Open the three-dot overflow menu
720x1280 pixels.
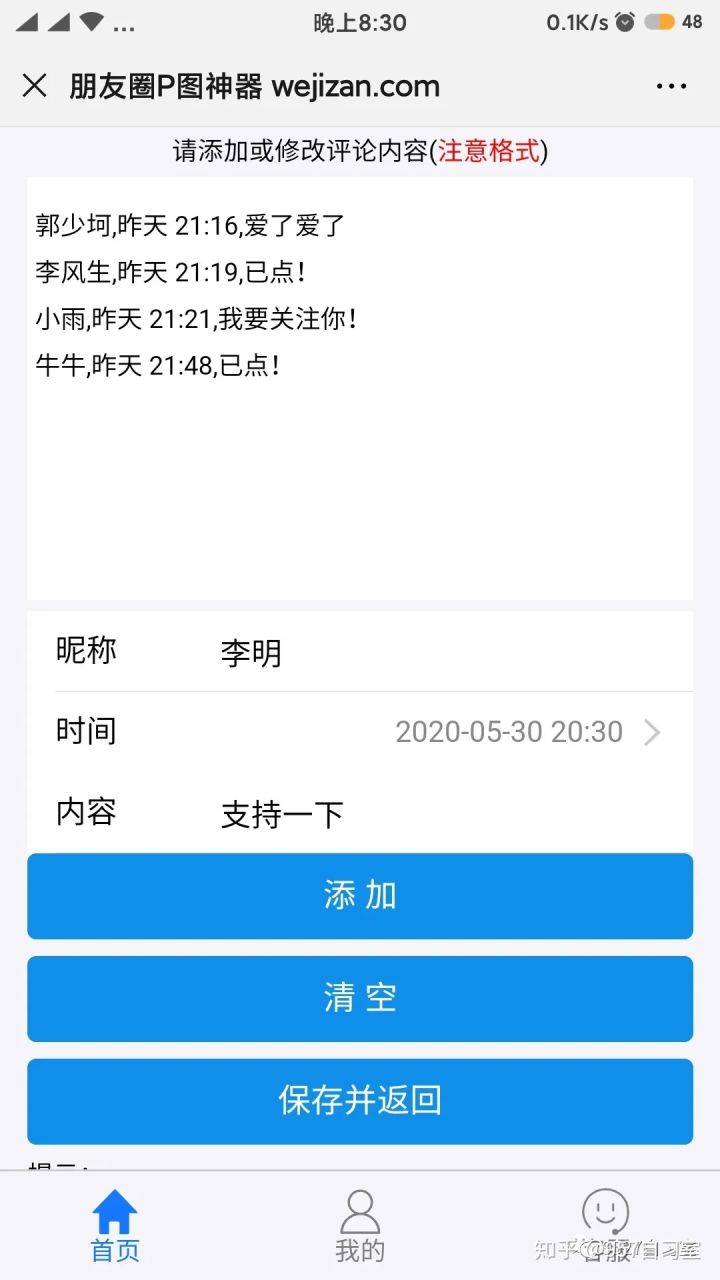click(x=671, y=86)
